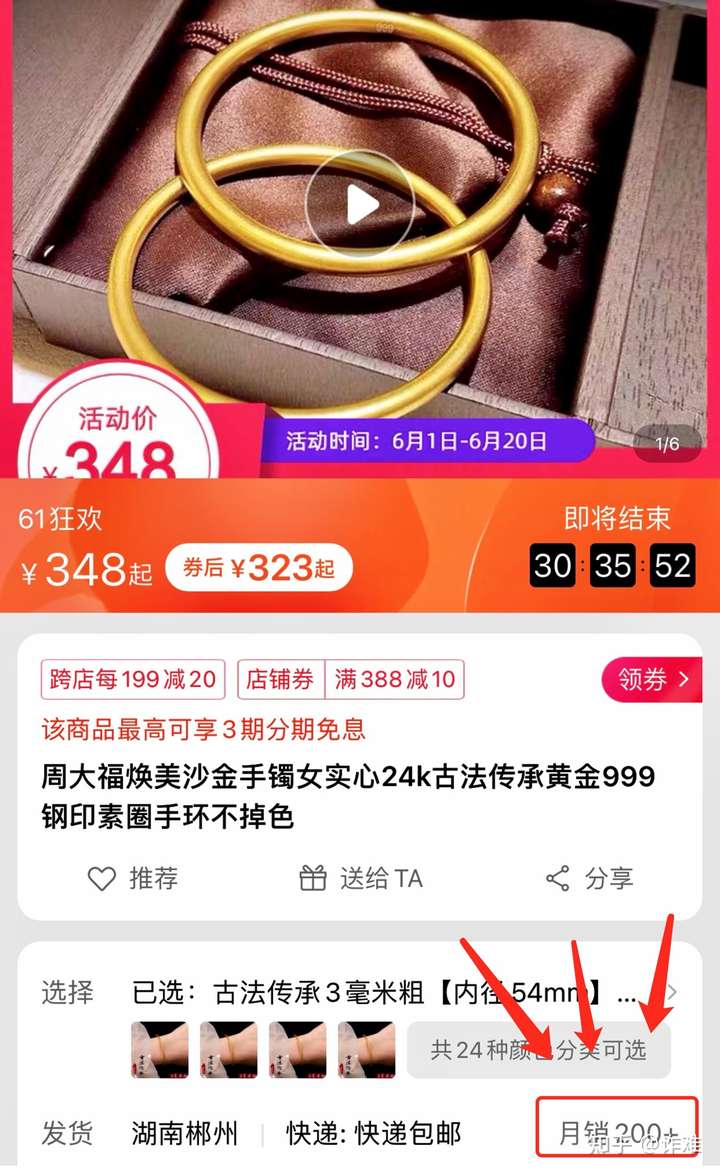Open the 跨店每199减20 promotion tag
This screenshot has width=720, height=1174.
pyautogui.click(x=133, y=680)
